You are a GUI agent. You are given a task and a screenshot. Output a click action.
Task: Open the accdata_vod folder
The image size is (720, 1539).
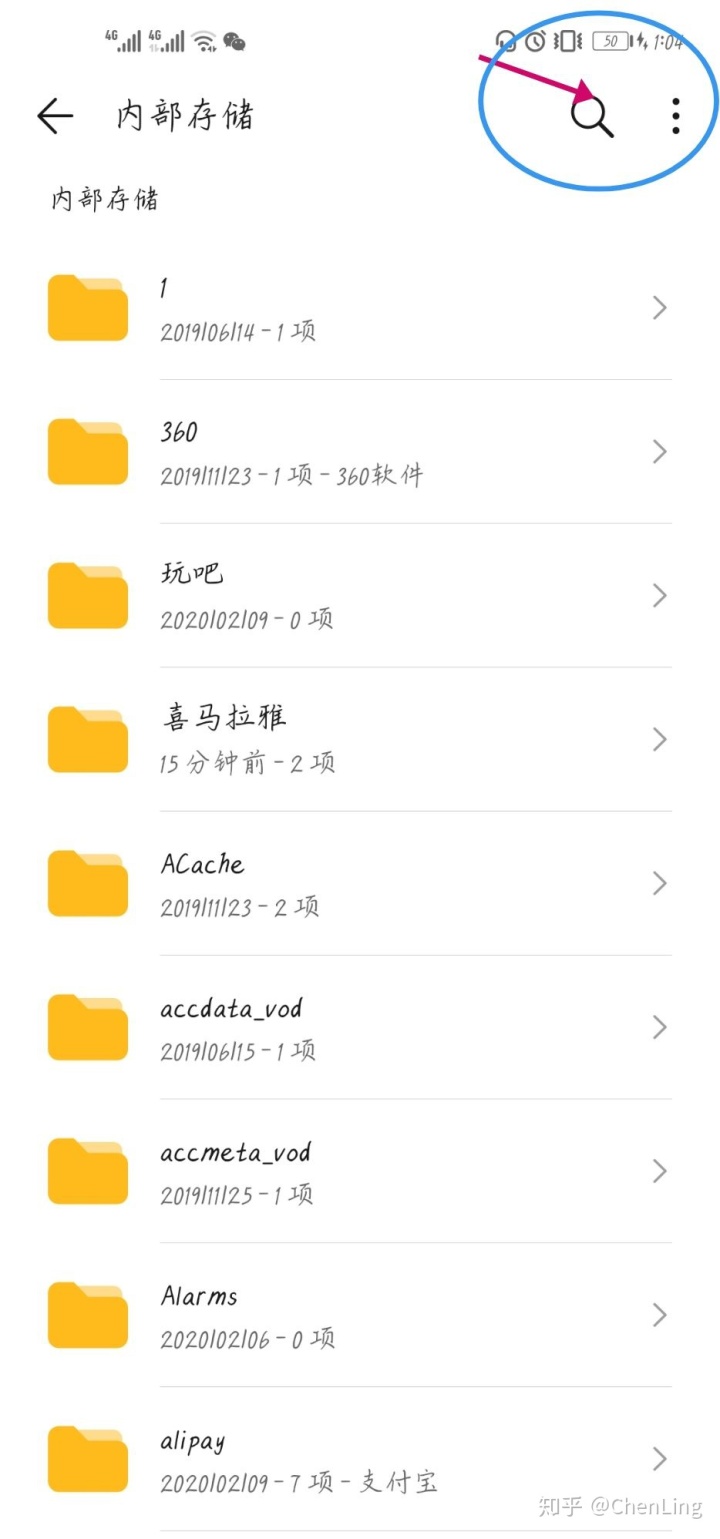coord(360,1028)
